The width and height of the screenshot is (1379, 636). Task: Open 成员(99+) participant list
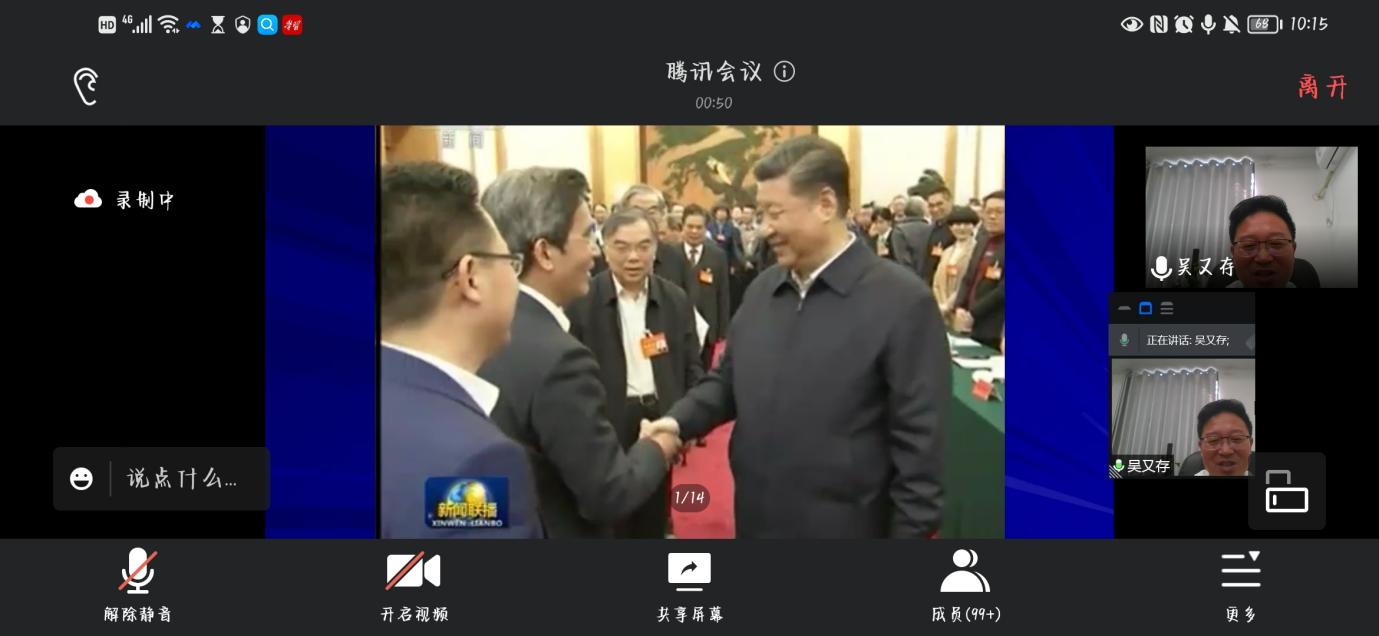click(x=965, y=584)
